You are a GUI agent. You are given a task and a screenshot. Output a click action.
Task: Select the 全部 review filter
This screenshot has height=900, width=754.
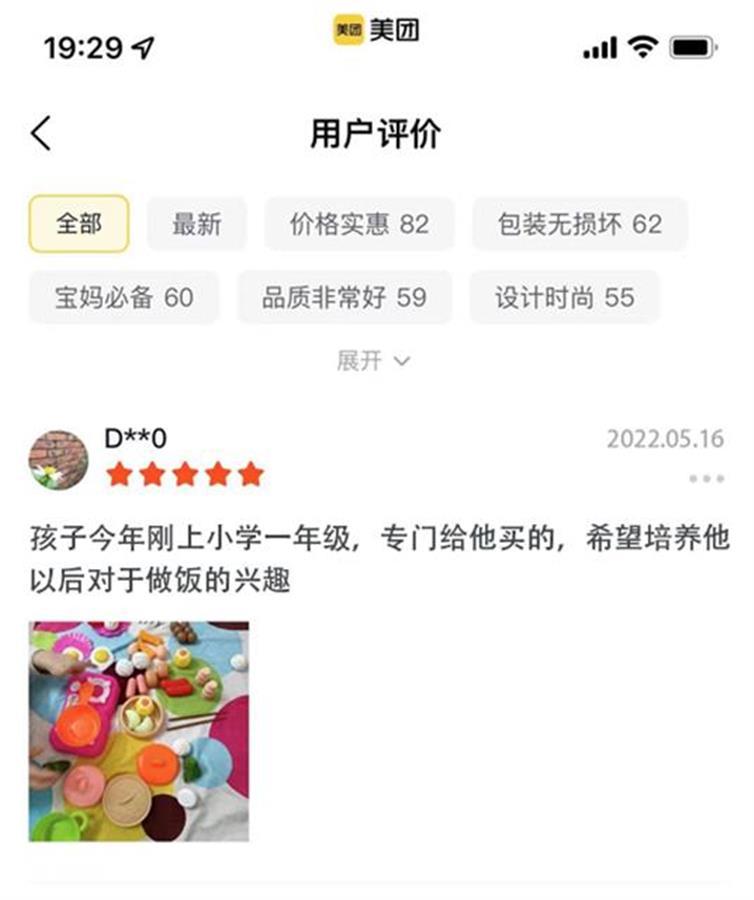pos(79,223)
